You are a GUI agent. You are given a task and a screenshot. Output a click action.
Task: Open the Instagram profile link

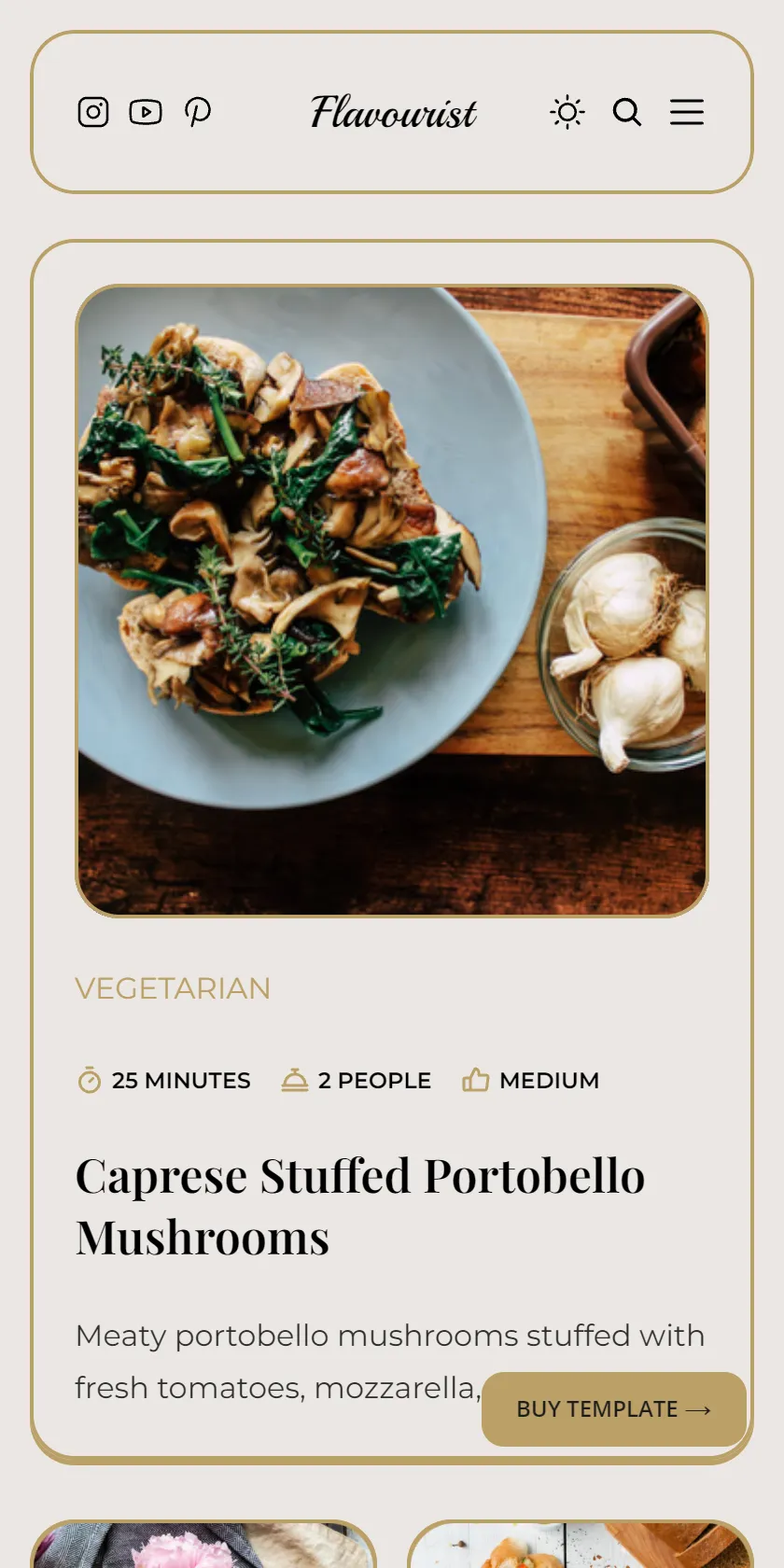pos(93,112)
